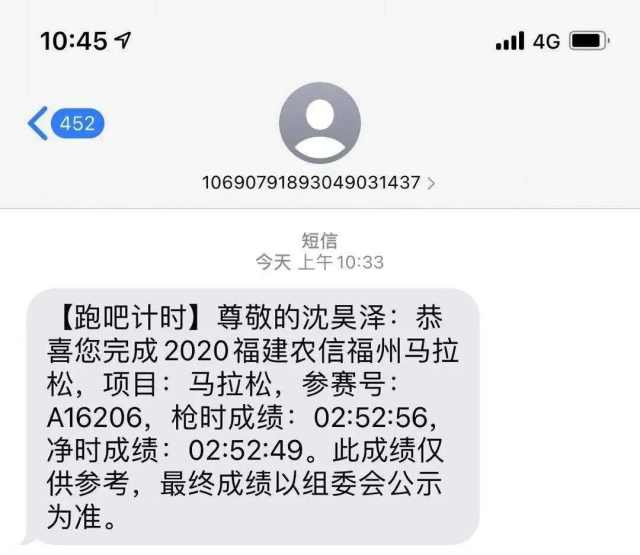Viewport: 640px width, 555px height.
Task: Tap the sender's avatar icon
Action: point(319,123)
